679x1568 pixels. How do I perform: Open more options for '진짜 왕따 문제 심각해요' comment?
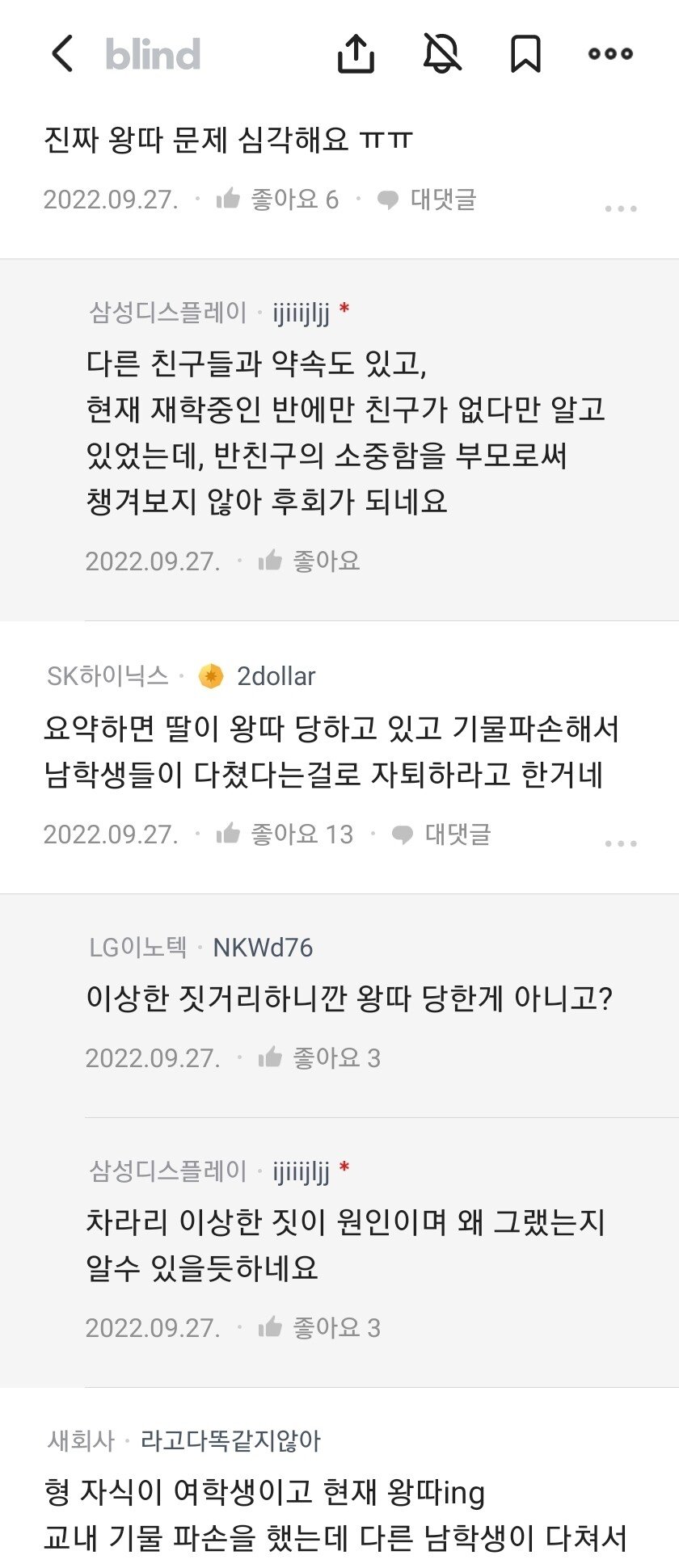tap(620, 208)
